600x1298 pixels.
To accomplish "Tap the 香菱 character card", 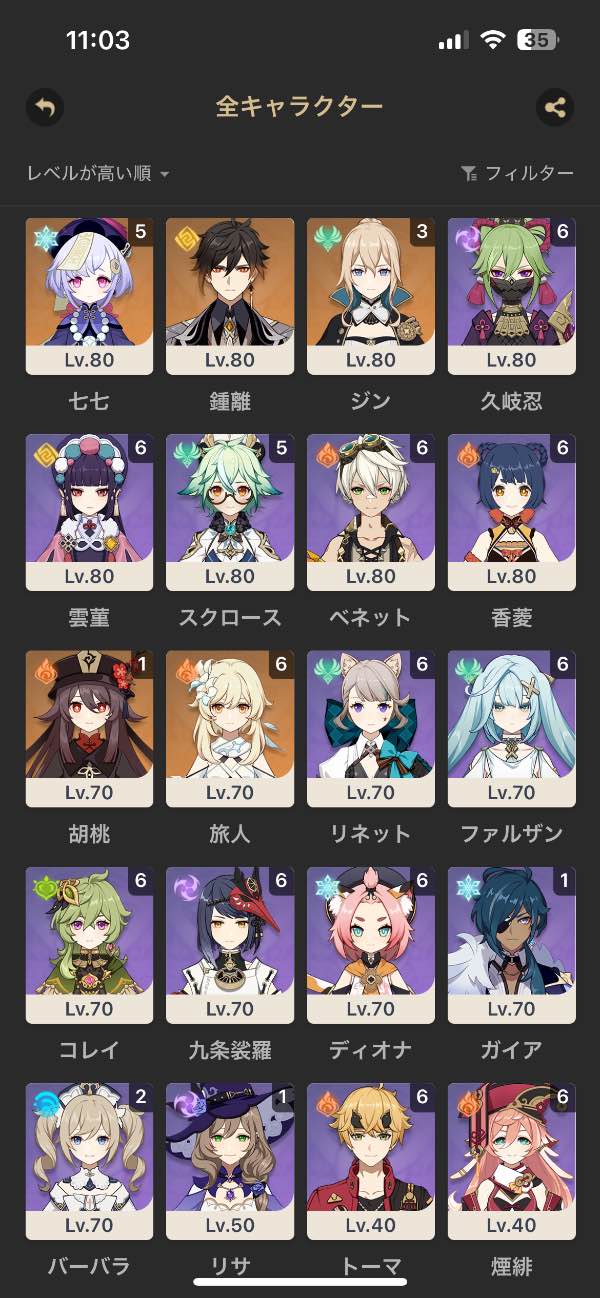I will (x=512, y=512).
